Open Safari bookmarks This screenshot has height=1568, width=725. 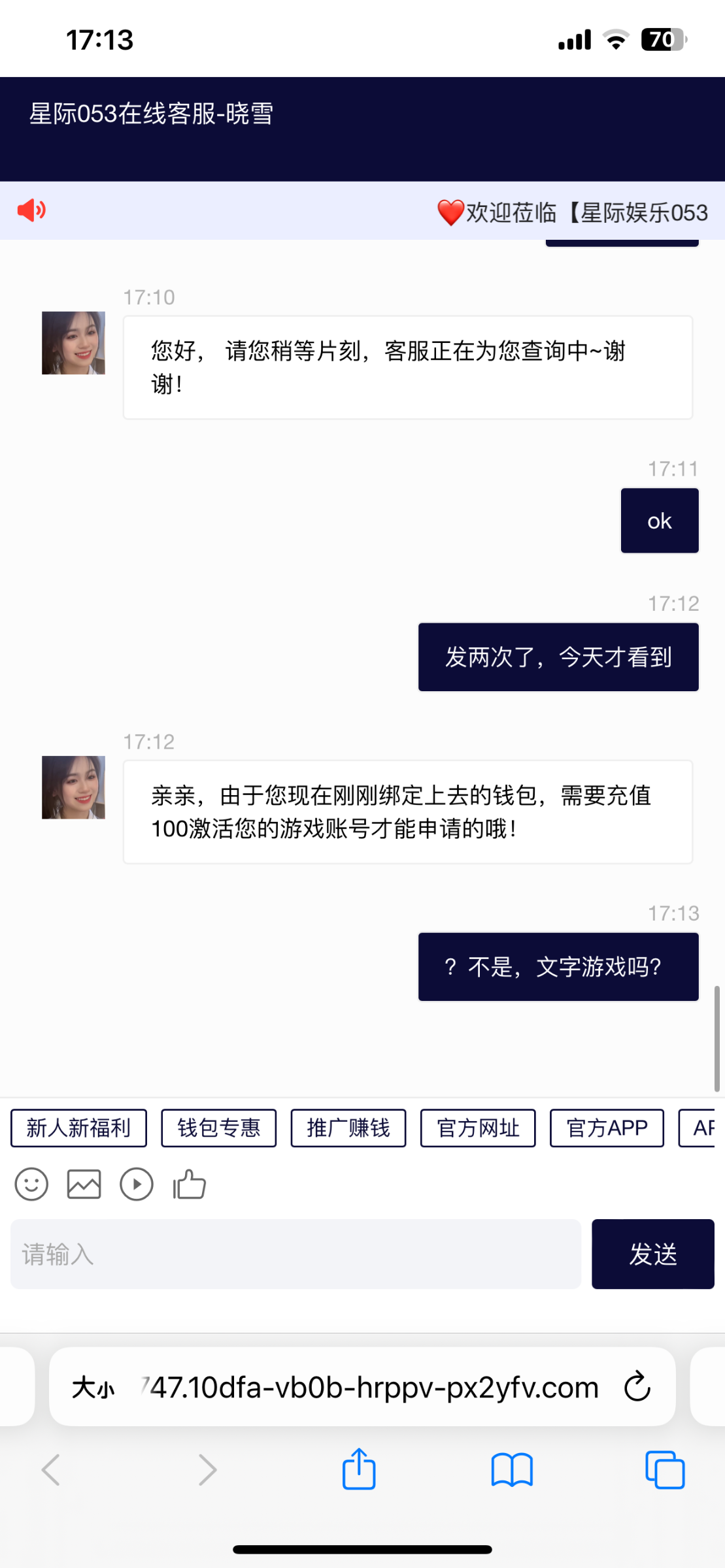click(x=512, y=1469)
